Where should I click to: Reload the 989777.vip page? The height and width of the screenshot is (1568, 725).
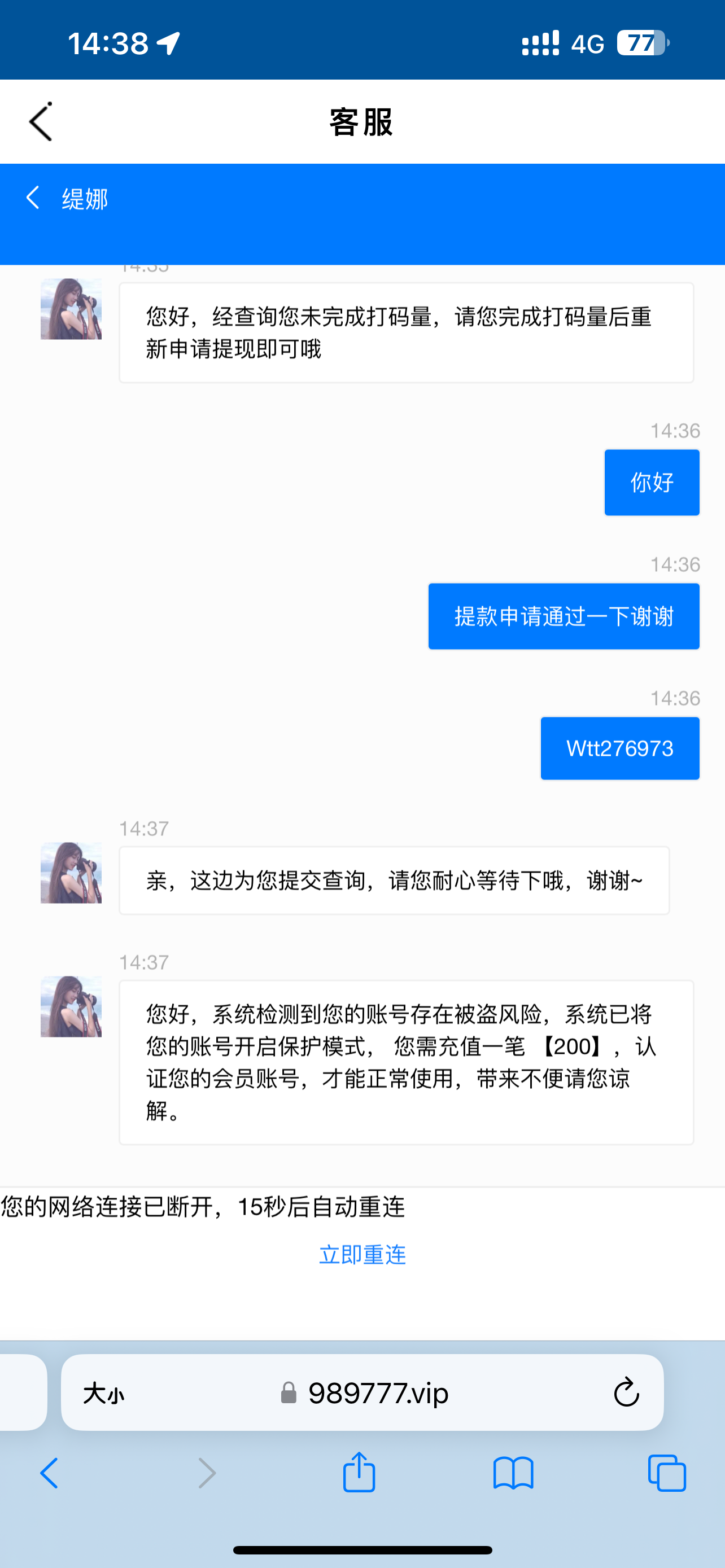point(626,1392)
